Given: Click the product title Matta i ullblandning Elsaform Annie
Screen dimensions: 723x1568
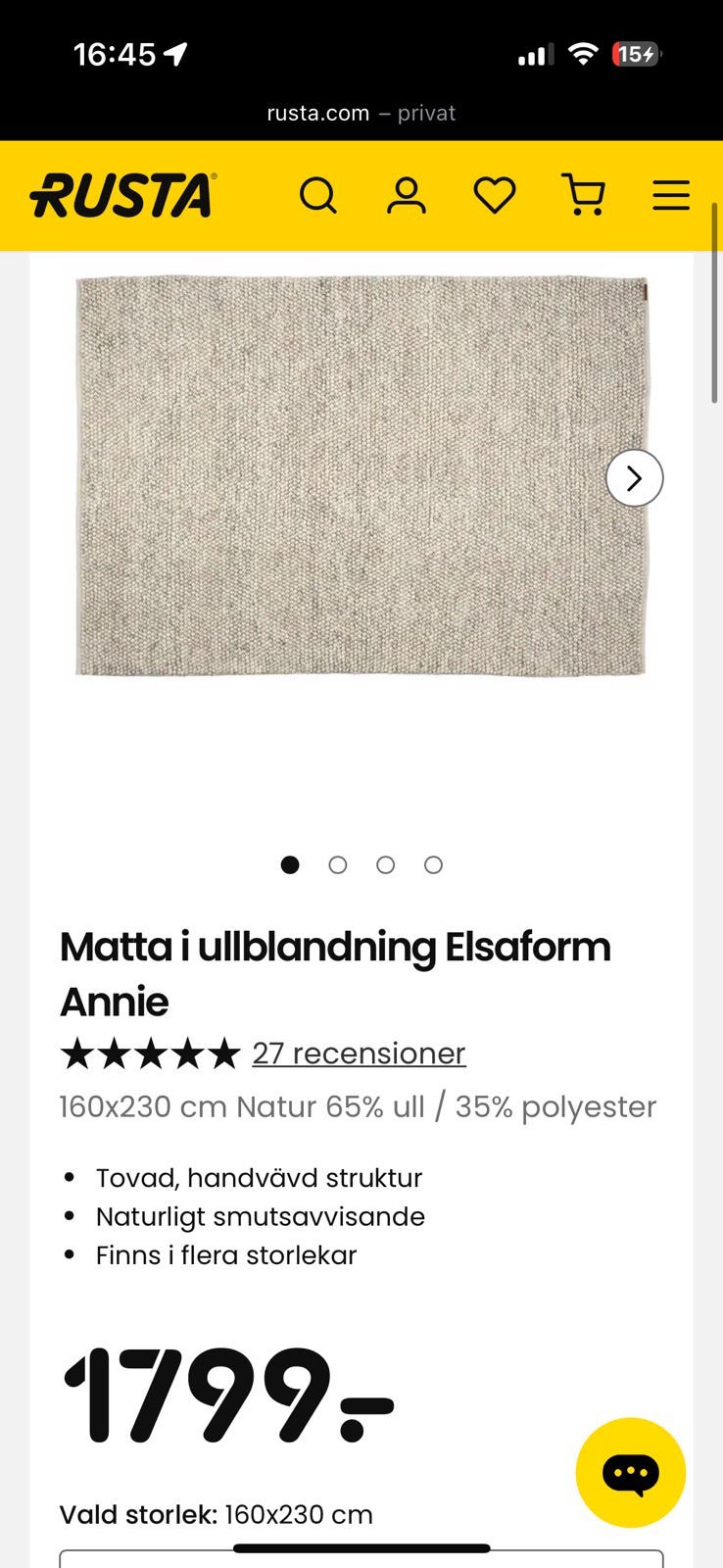Looking at the screenshot, I should pos(335,973).
